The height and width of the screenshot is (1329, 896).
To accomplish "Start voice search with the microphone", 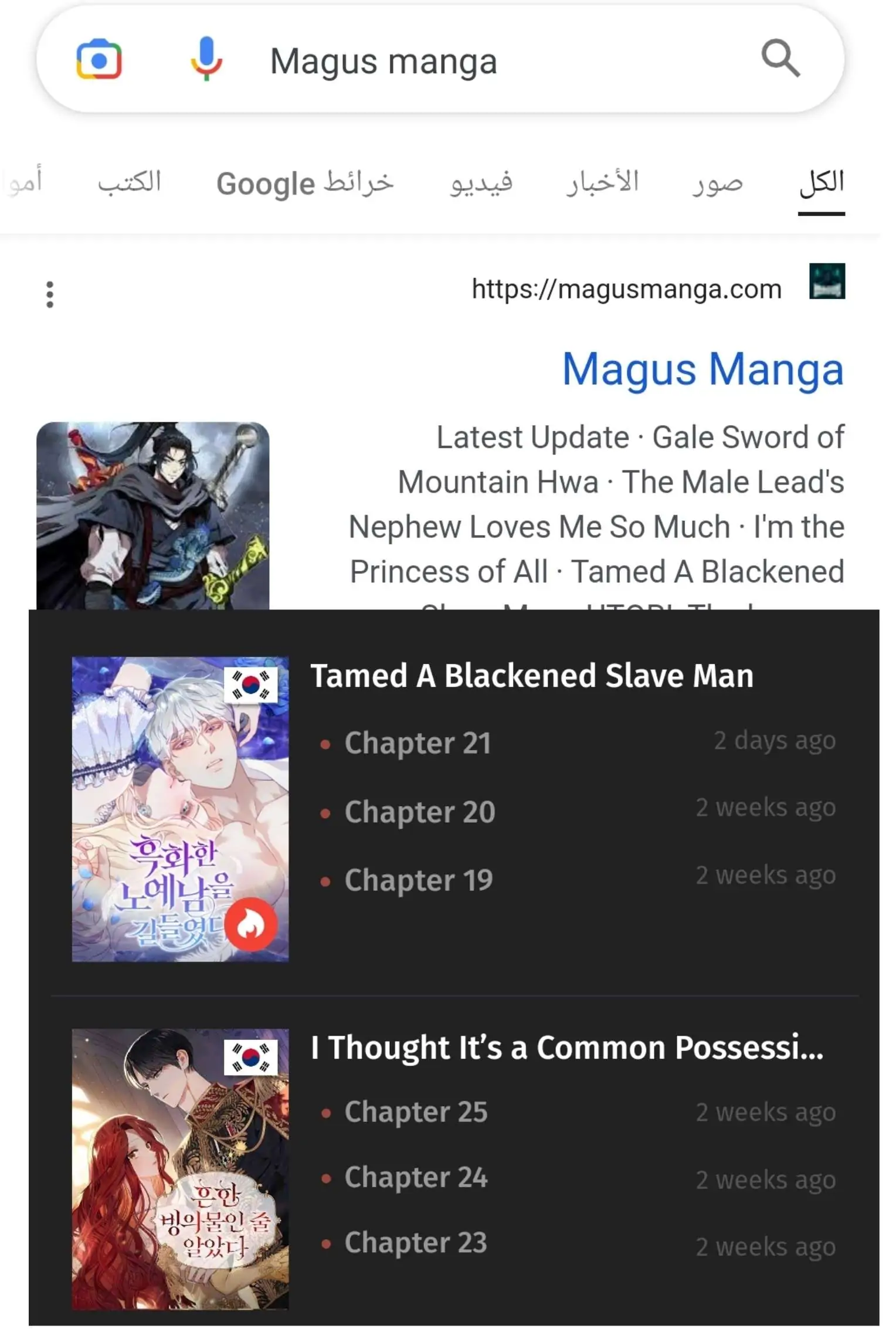I will (206, 59).
